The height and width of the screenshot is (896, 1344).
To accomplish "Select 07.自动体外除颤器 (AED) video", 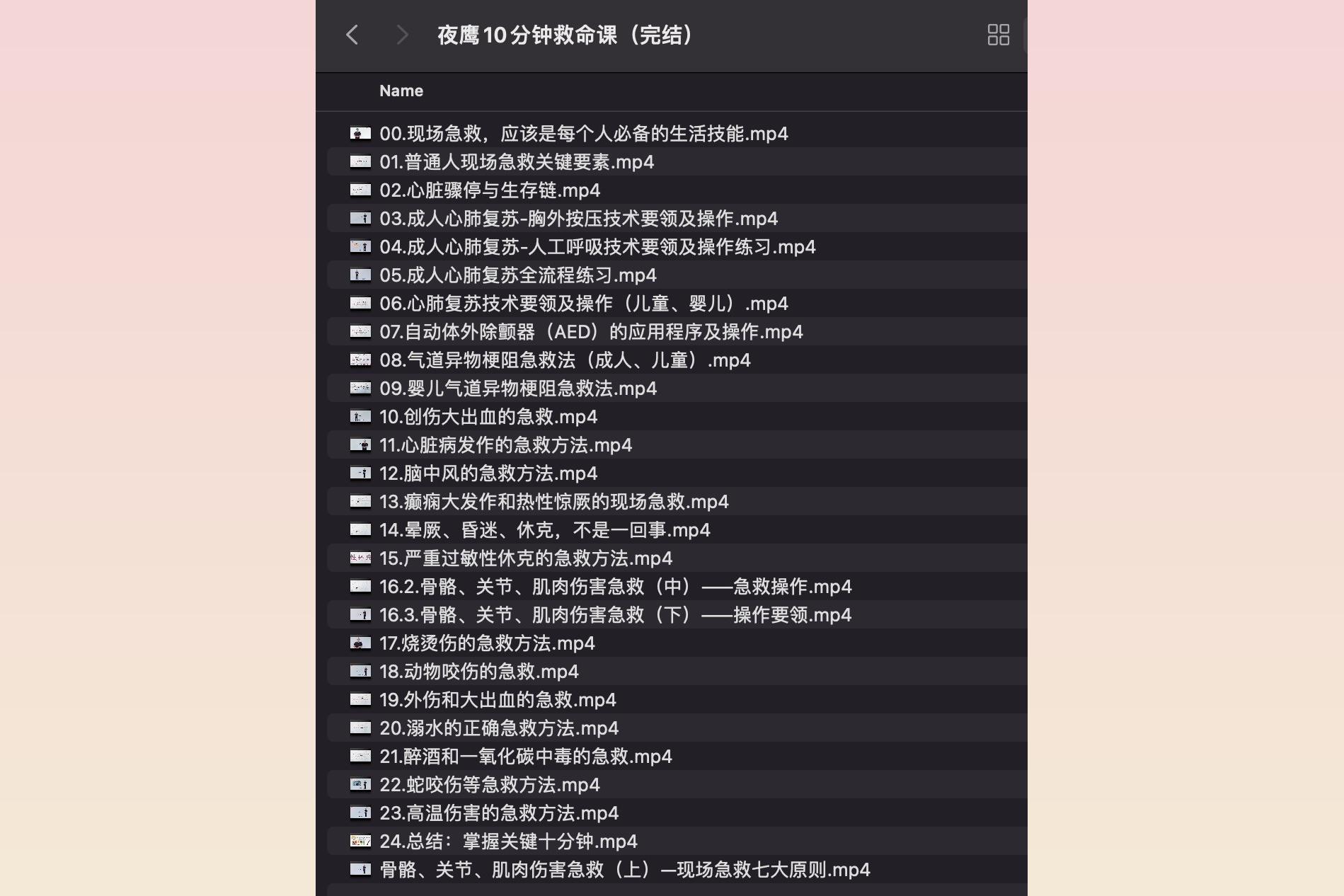I will tap(591, 332).
